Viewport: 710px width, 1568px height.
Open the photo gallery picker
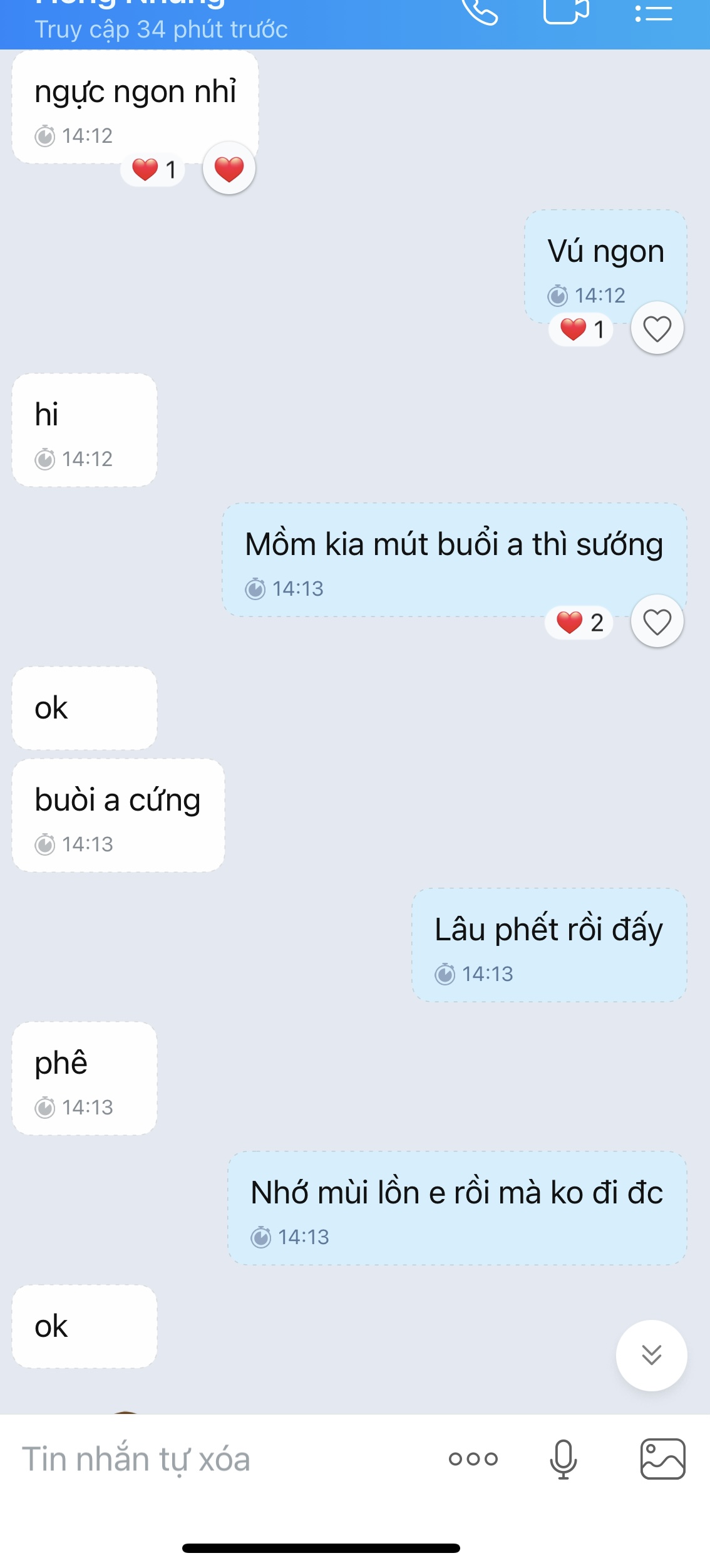[662, 1459]
